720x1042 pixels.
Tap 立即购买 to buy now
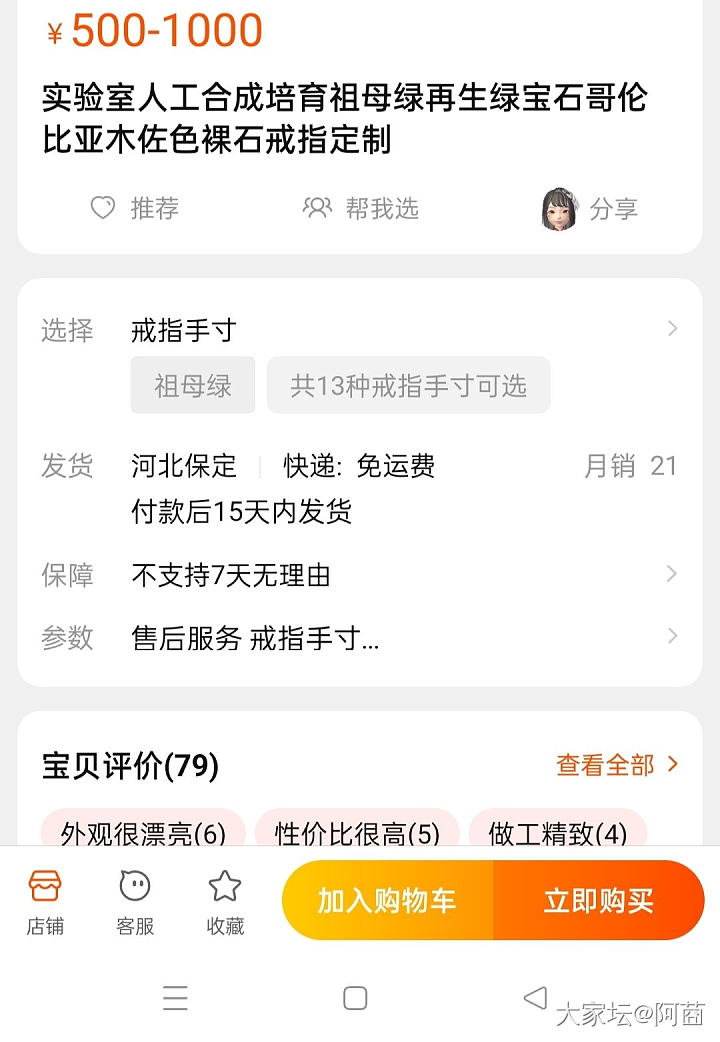pos(598,900)
